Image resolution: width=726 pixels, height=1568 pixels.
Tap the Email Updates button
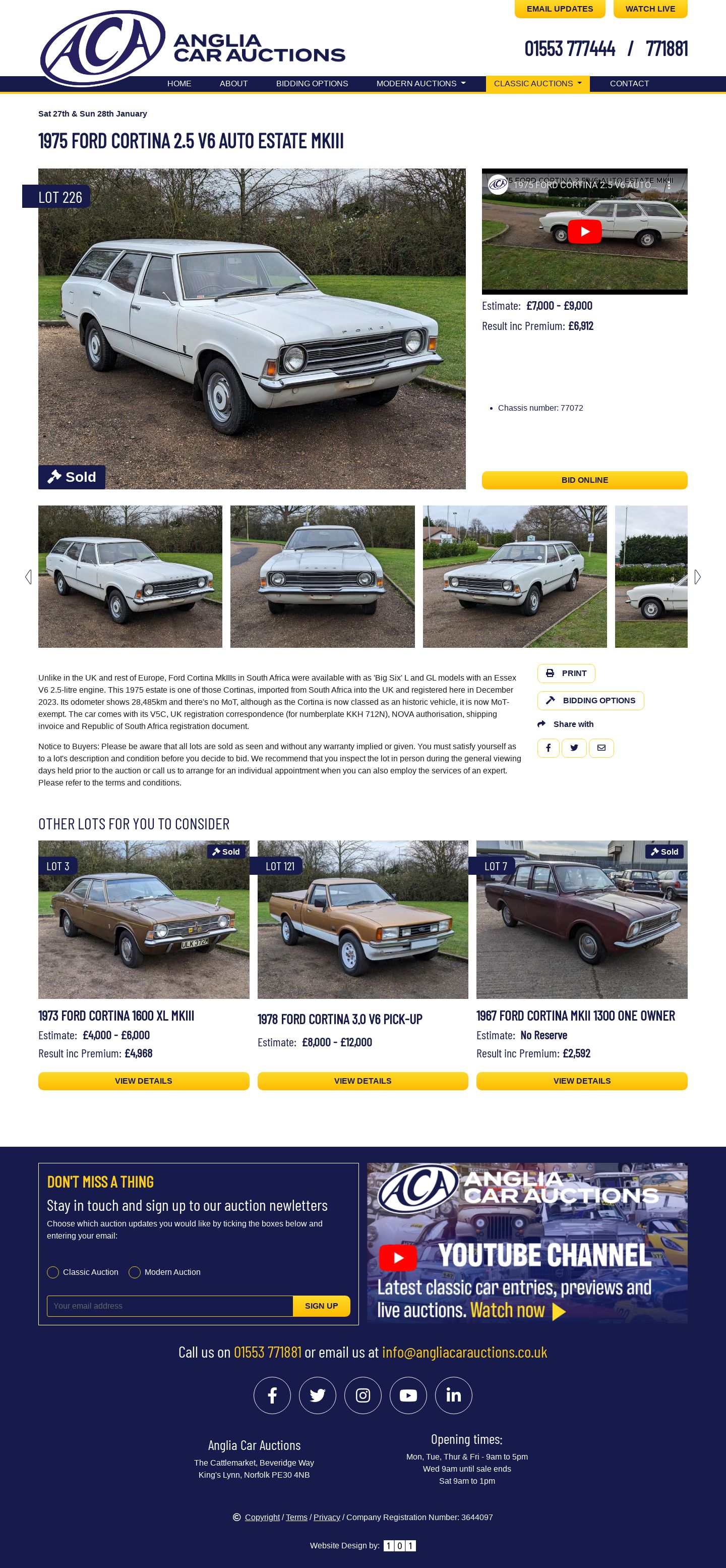560,9
